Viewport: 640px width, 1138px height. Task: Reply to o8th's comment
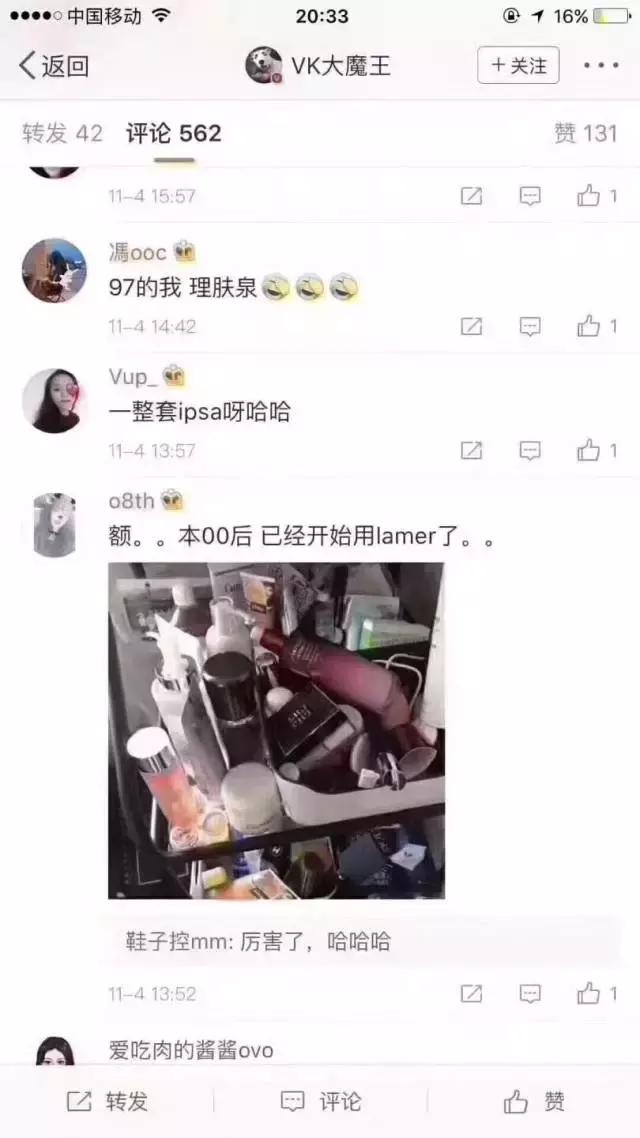pyautogui.click(x=530, y=994)
